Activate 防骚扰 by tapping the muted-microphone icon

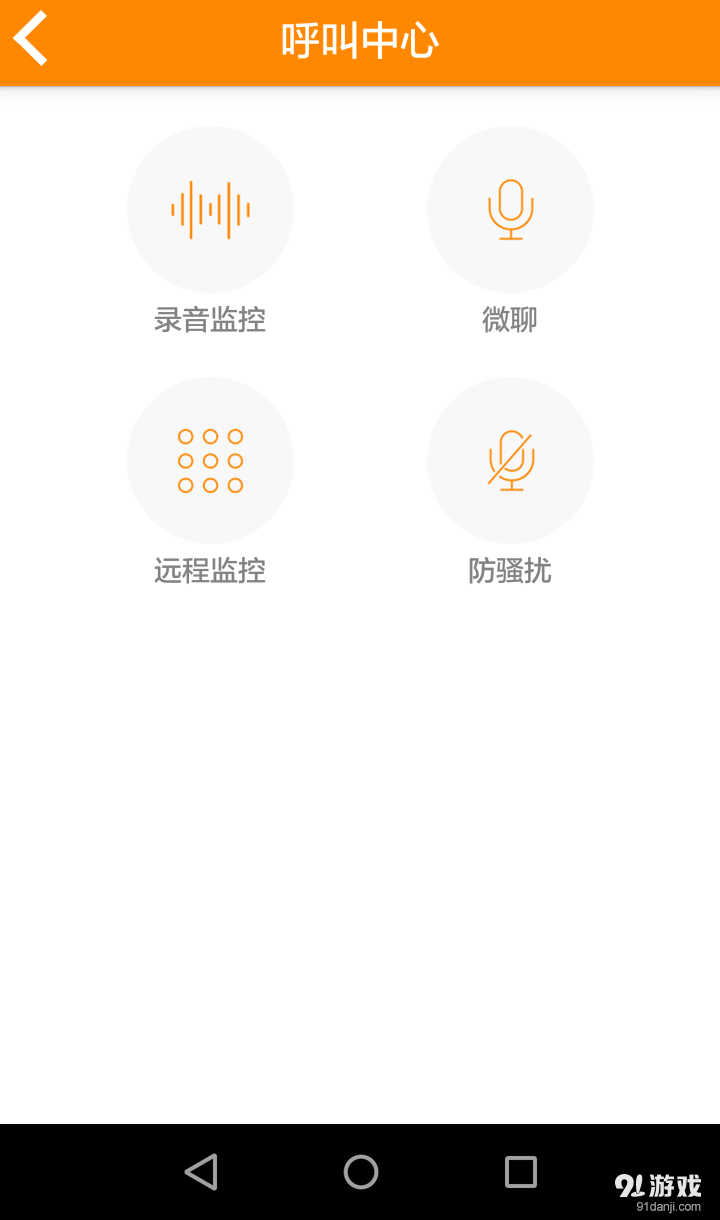(510, 460)
